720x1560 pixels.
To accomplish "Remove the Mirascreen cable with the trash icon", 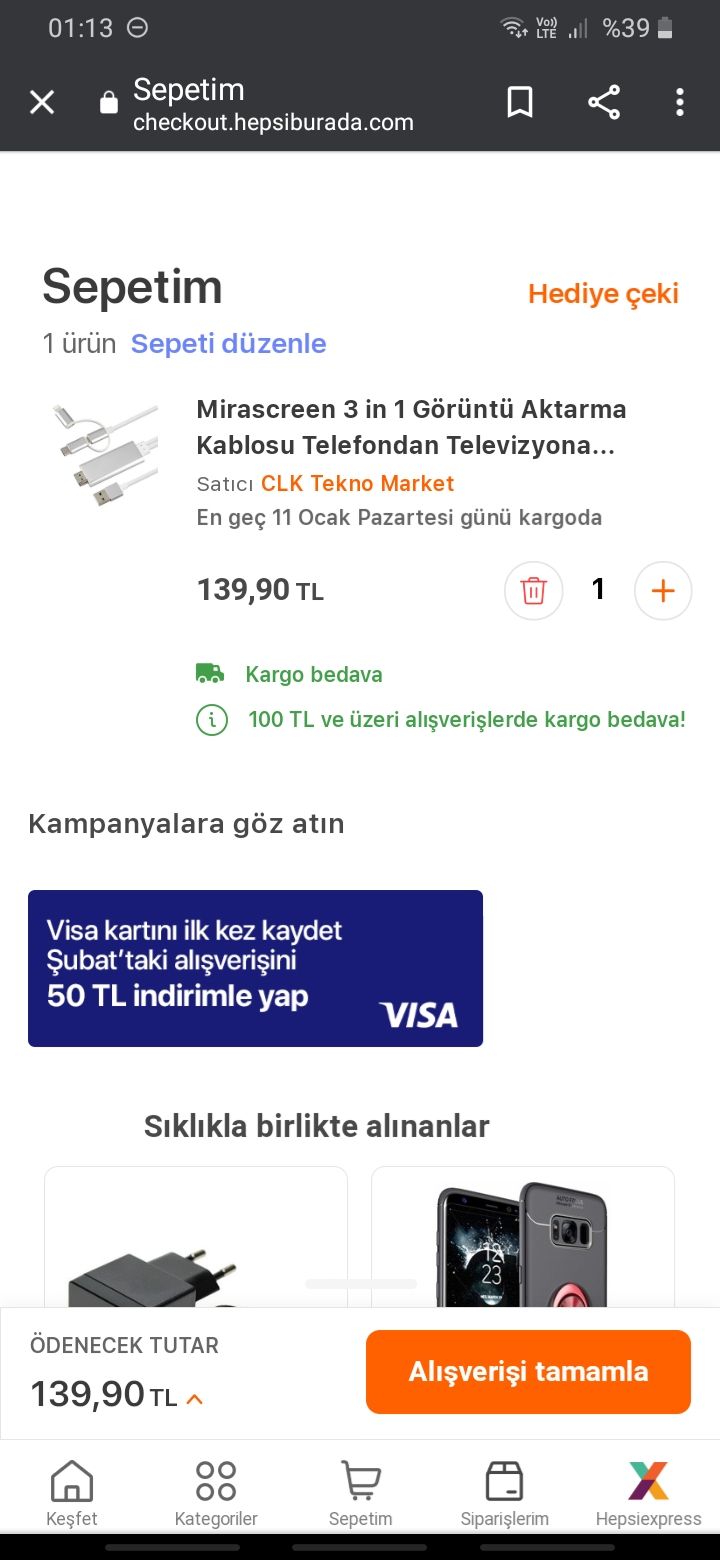I will click(533, 591).
